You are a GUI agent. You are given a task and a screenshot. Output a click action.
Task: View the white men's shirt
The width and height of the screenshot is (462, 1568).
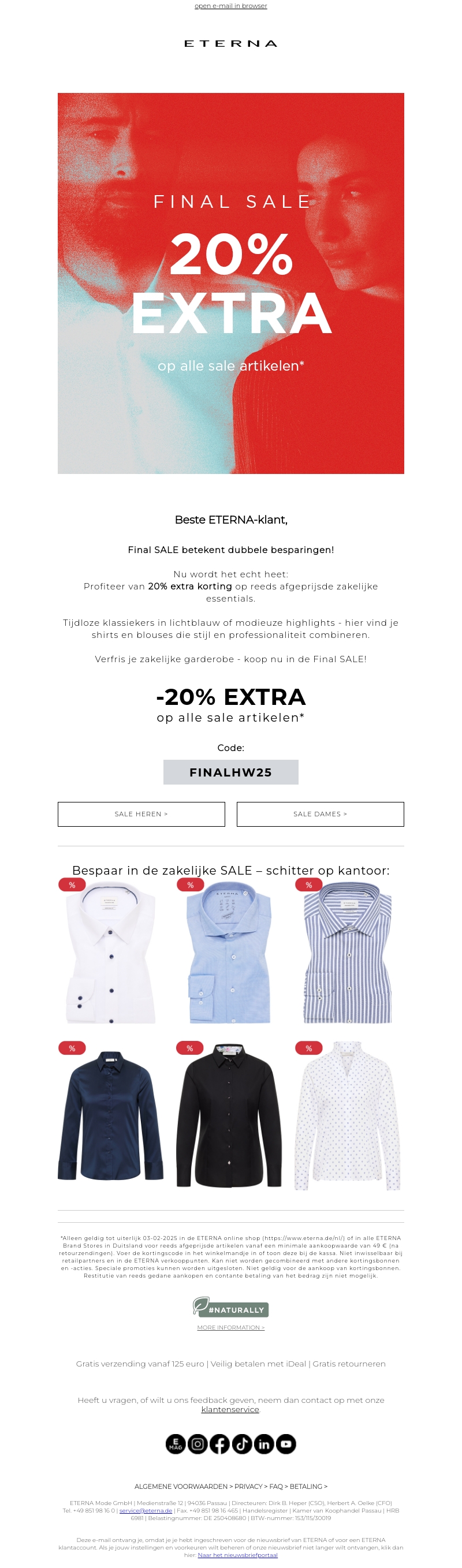pos(111,953)
